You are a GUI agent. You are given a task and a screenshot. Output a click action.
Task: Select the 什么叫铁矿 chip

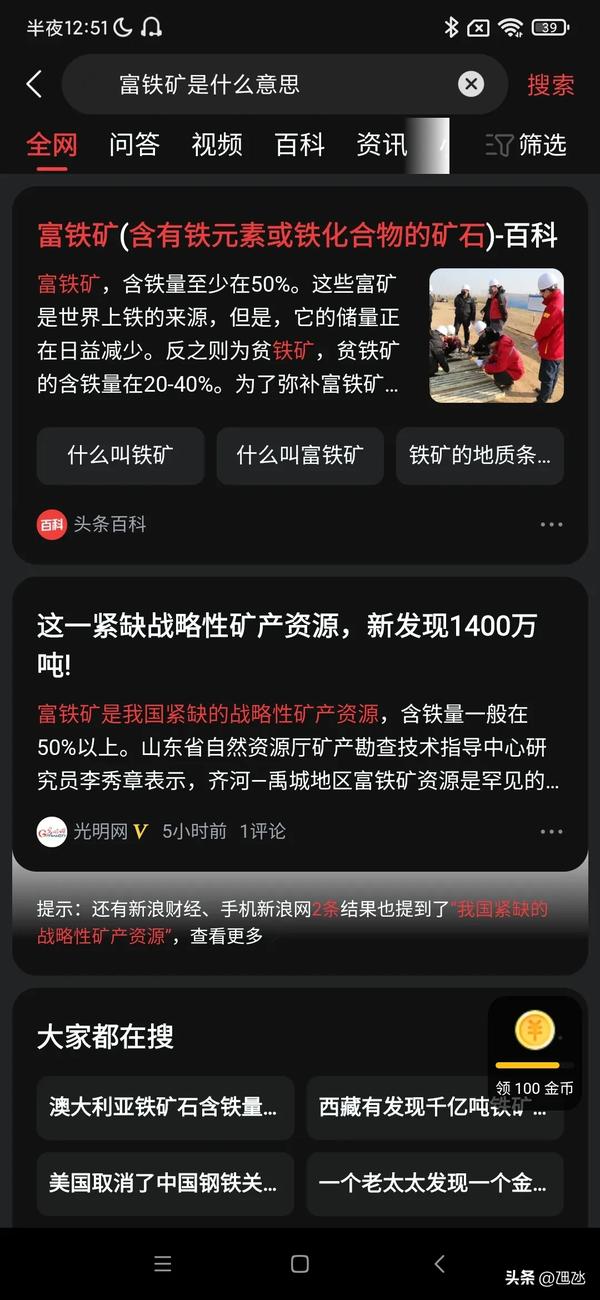coord(120,456)
